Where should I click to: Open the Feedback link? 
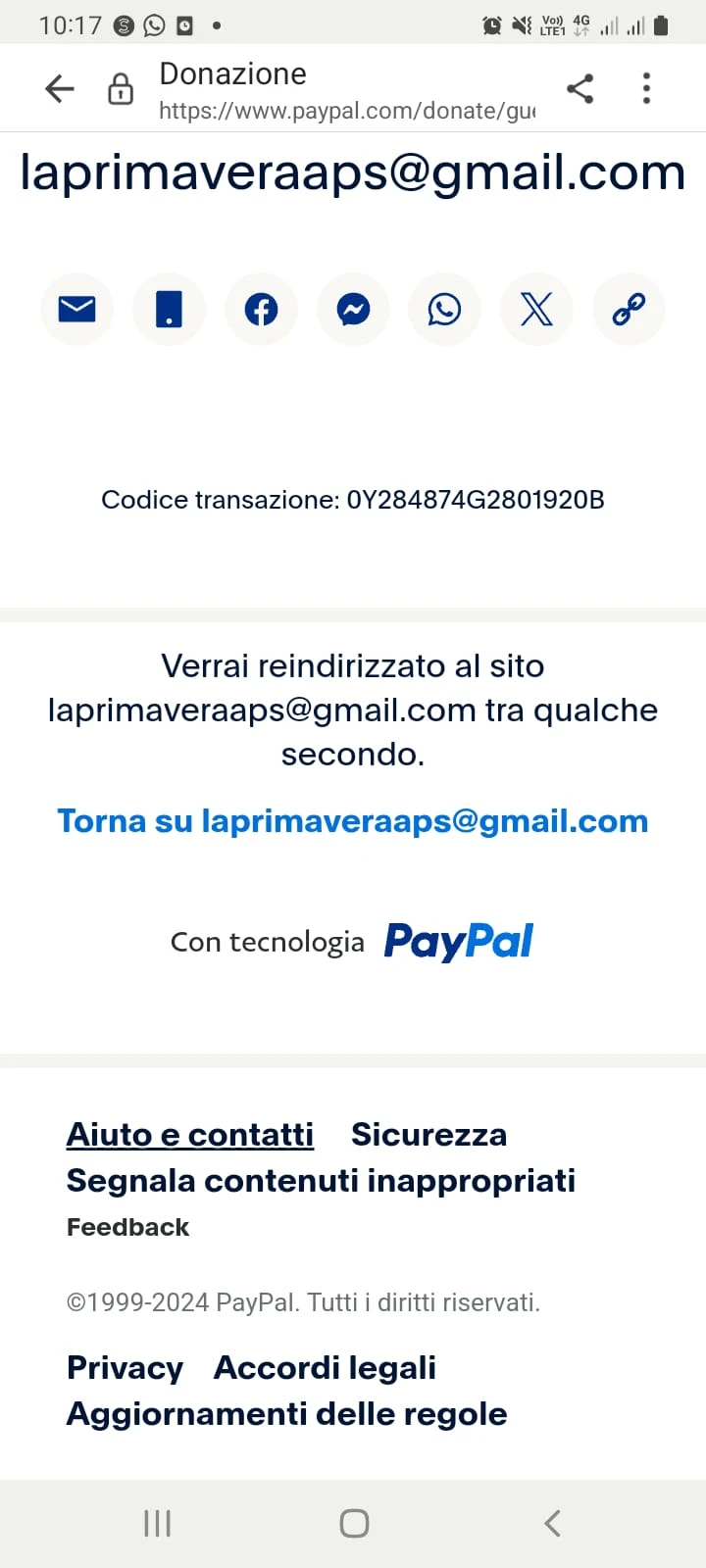pos(127,1227)
